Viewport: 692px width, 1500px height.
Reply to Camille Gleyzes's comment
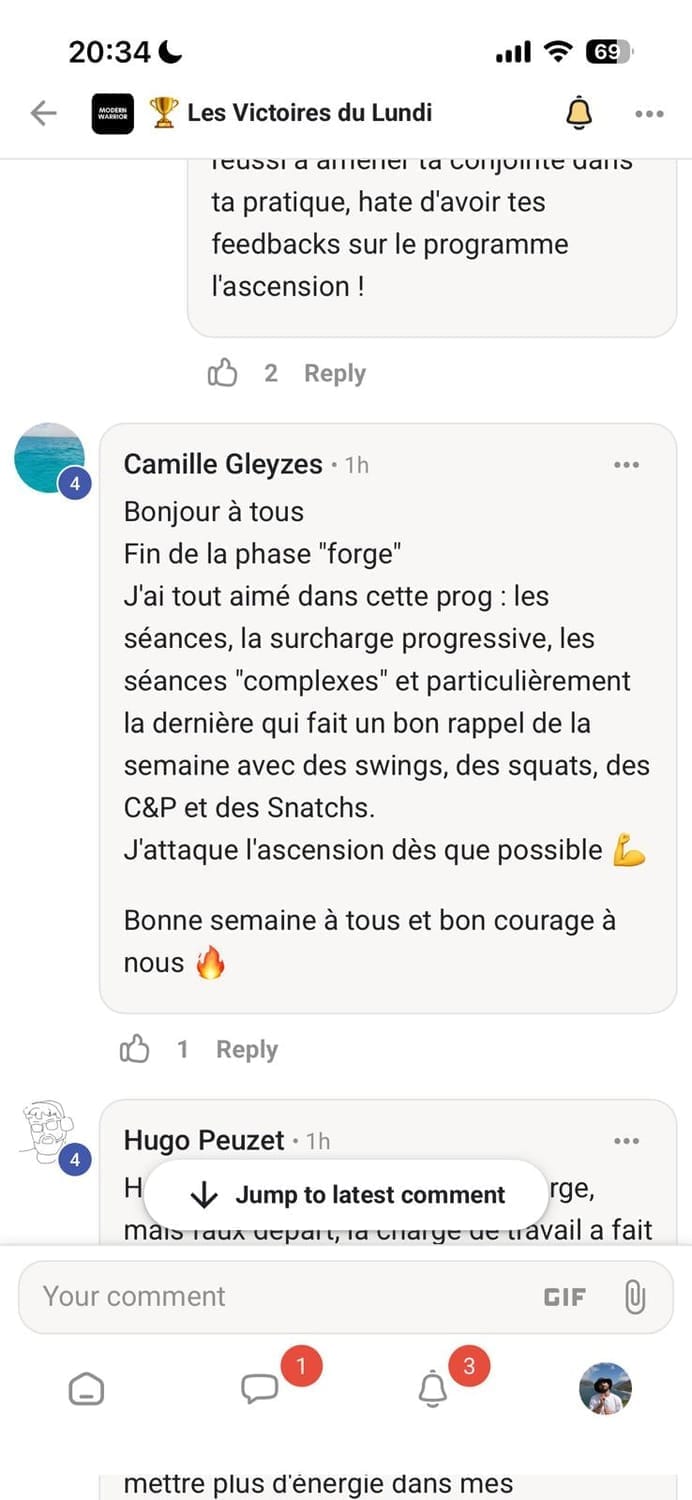[x=247, y=1049]
